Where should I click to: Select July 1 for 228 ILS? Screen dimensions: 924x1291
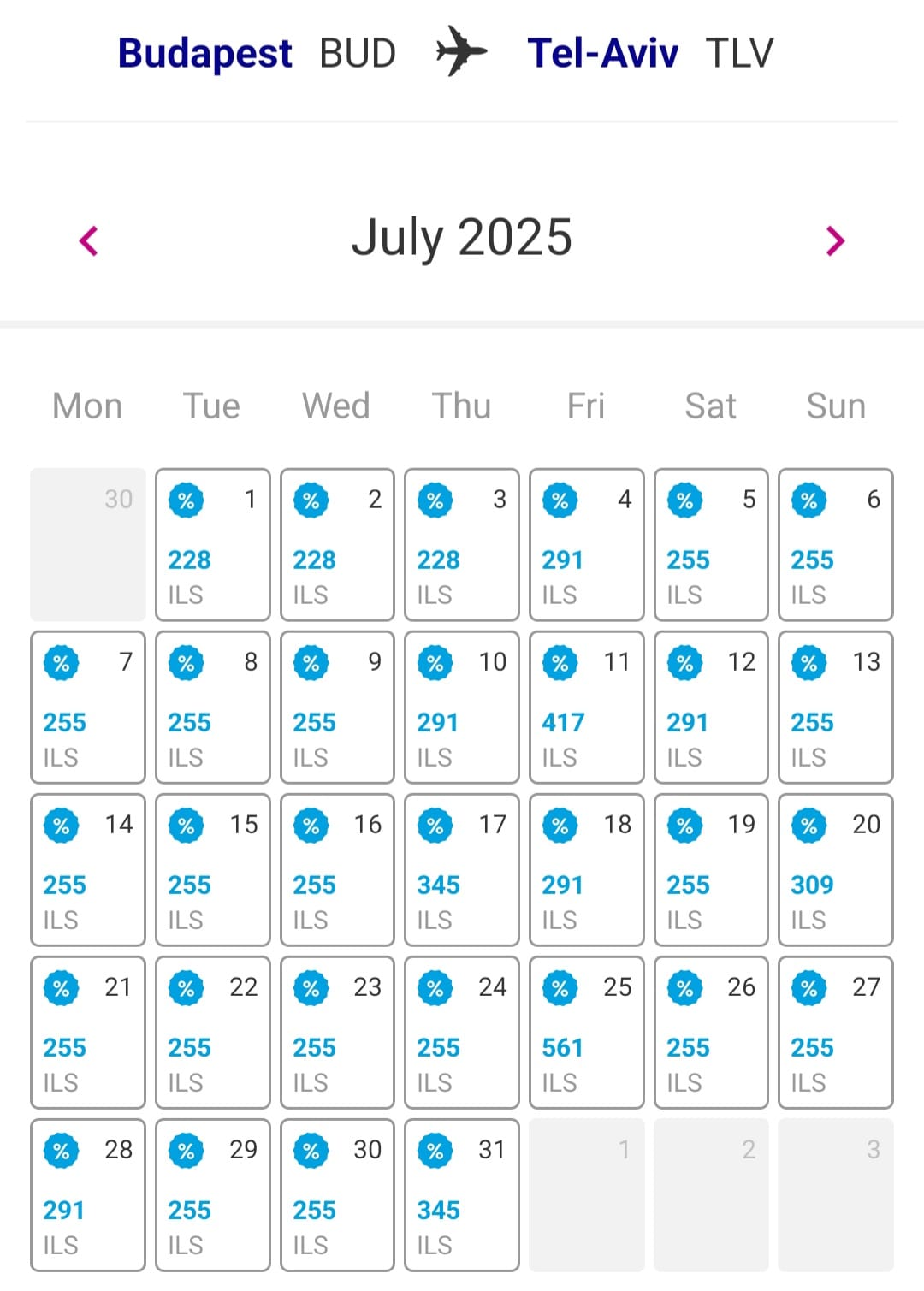tap(212, 544)
